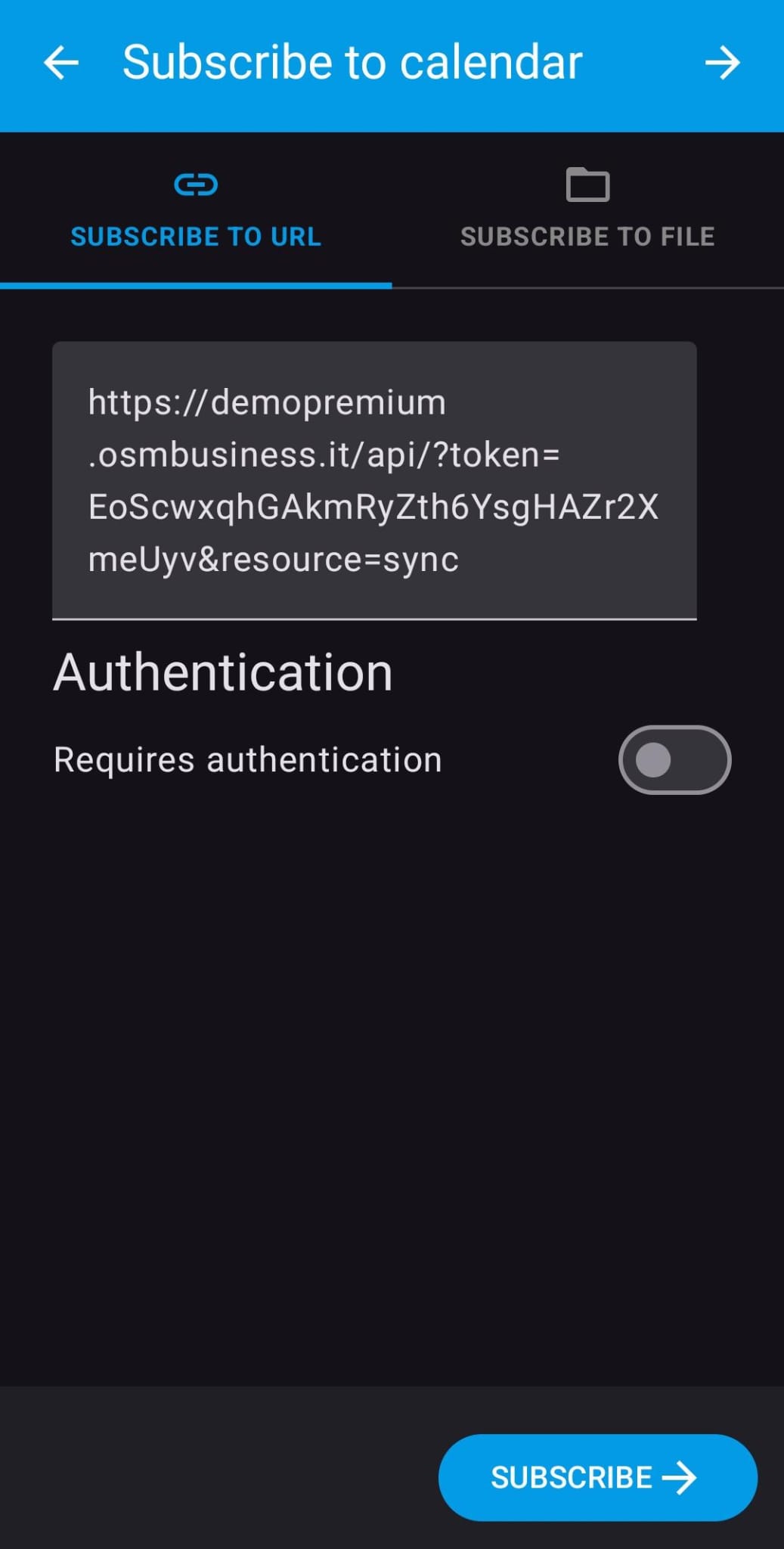Tap the forward arrow in the app bar

point(722,63)
